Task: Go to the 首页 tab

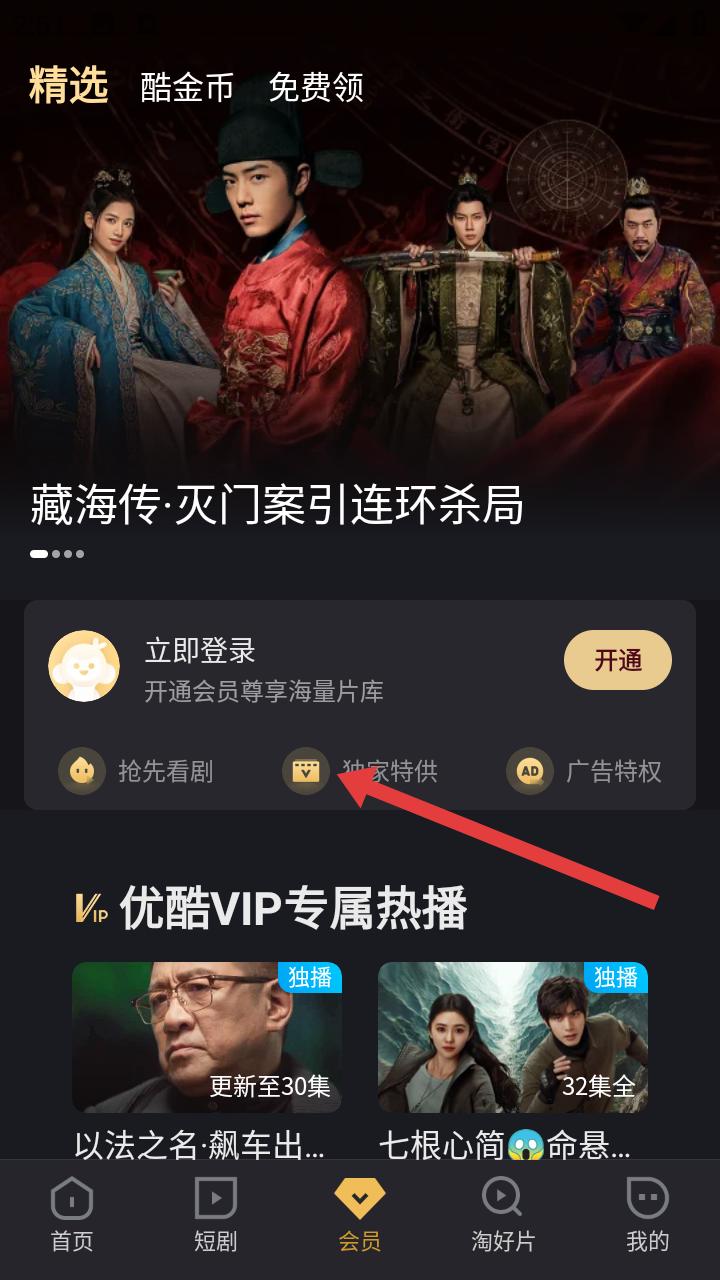Action: (72, 1215)
